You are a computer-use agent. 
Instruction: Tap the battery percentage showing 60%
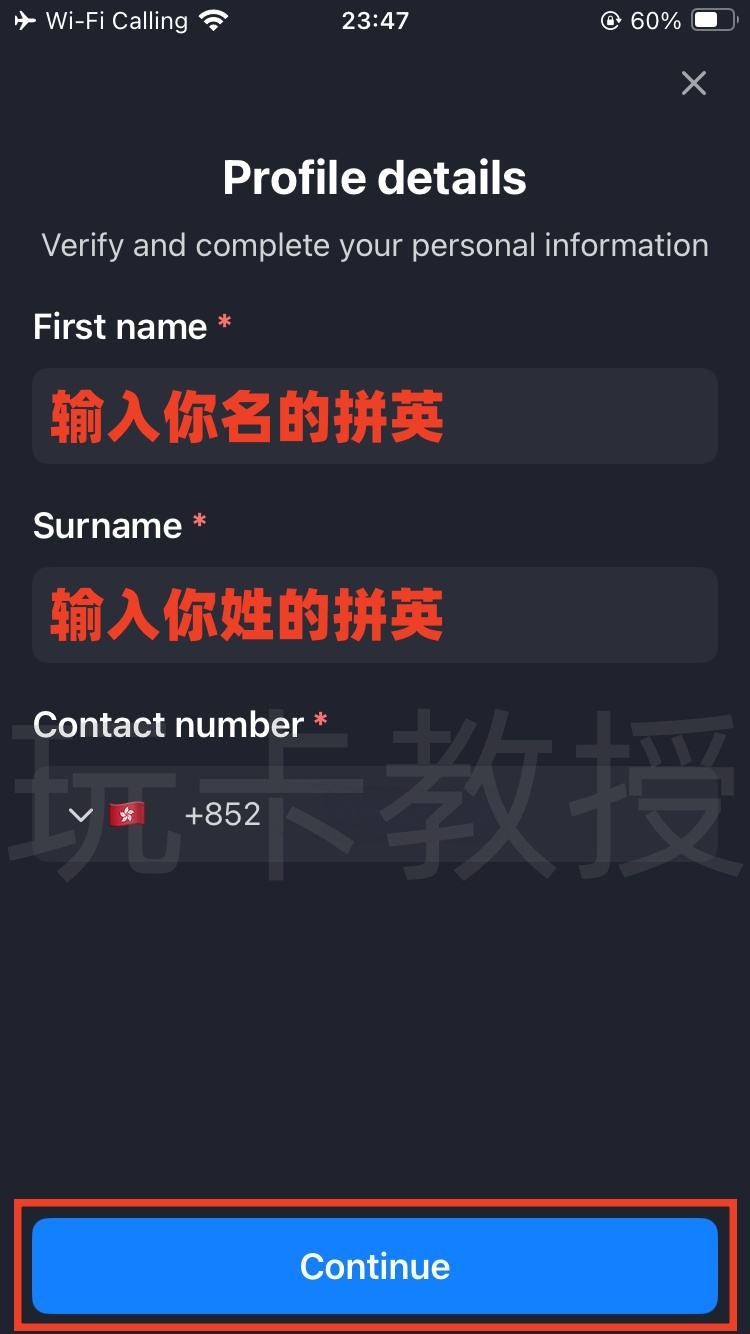pyautogui.click(x=655, y=20)
